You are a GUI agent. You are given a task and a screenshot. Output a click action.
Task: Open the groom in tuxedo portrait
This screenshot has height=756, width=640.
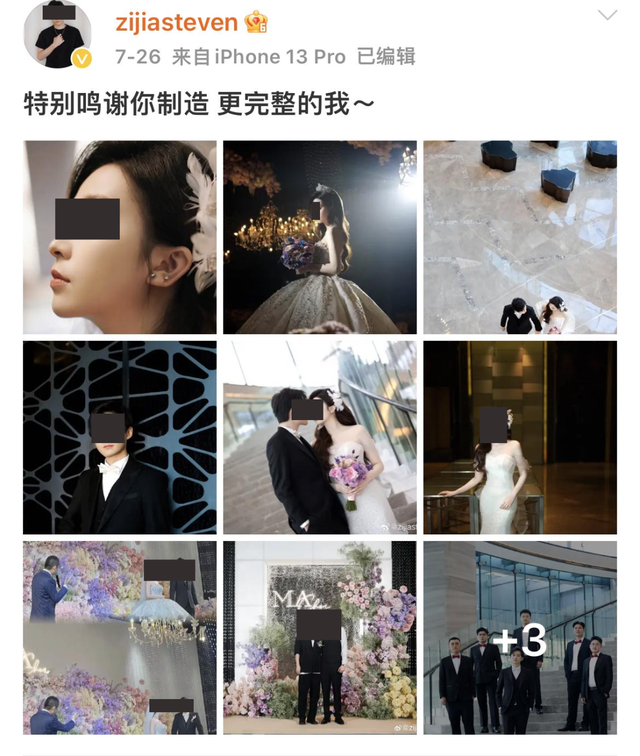(120, 437)
